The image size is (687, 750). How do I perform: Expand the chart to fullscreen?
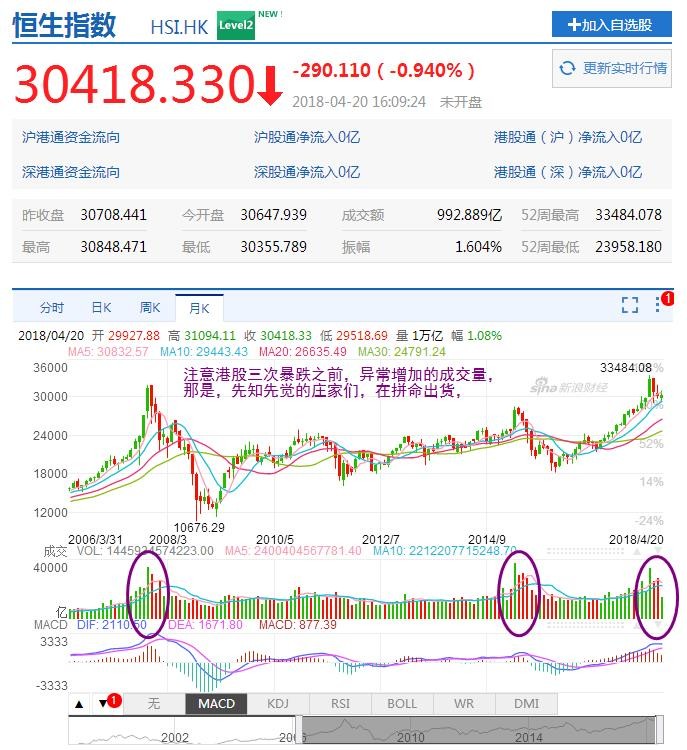[x=629, y=305]
